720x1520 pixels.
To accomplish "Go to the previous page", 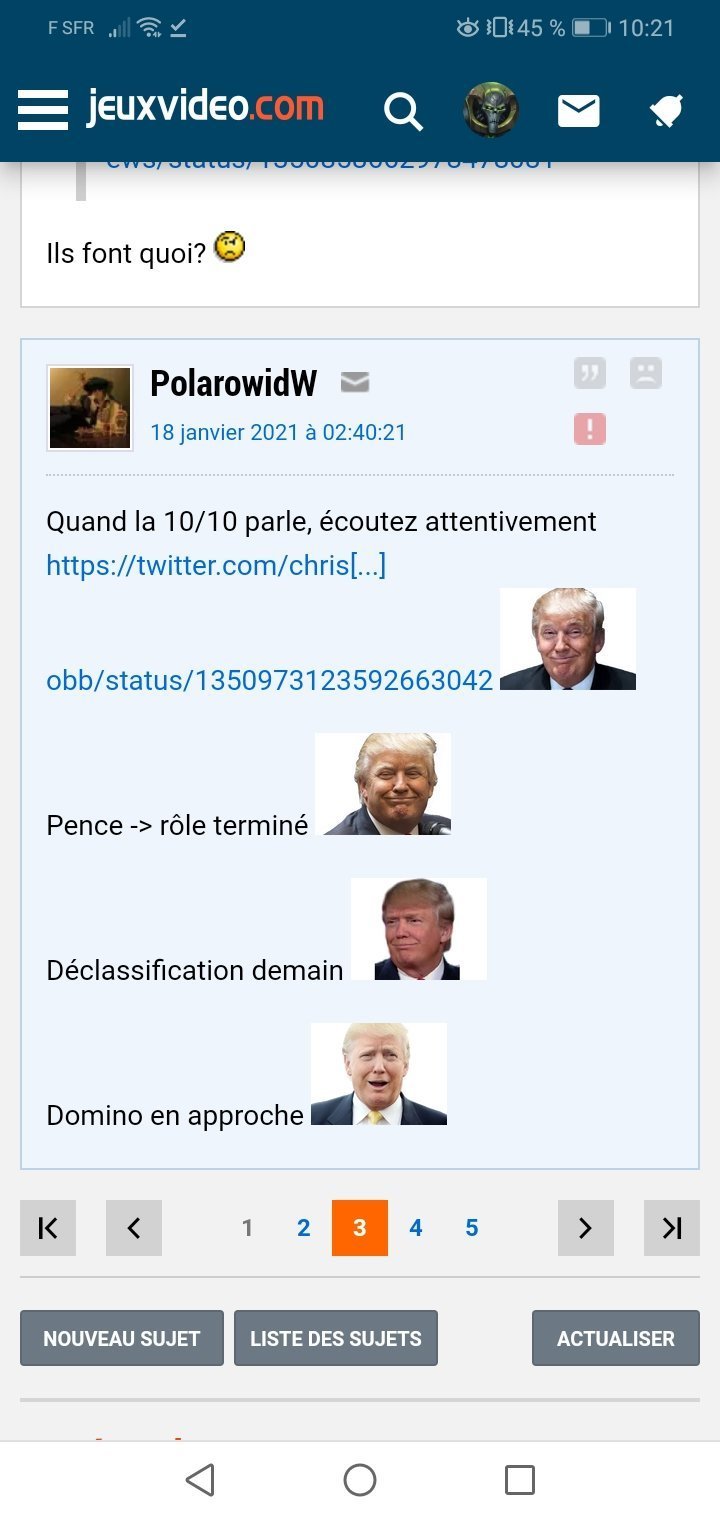I will click(x=134, y=1228).
